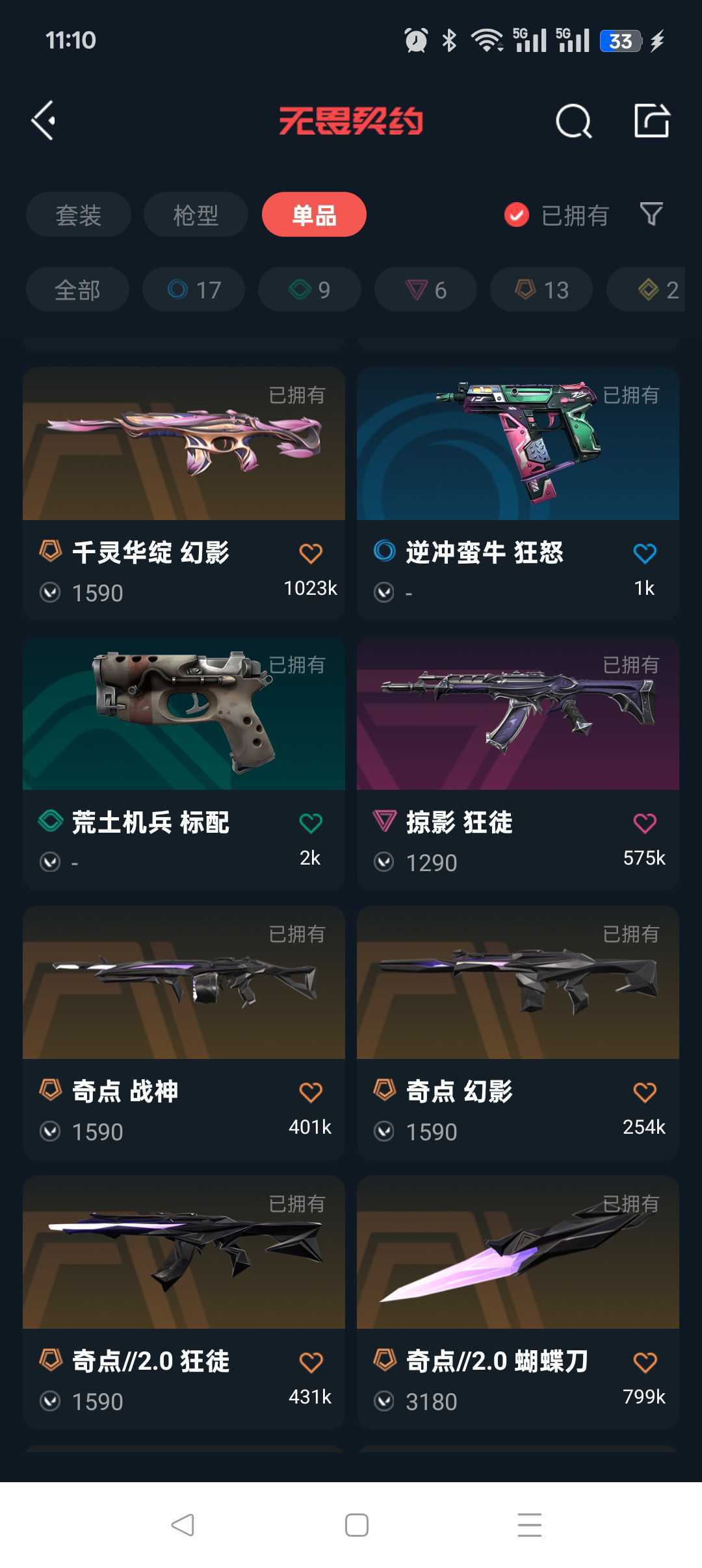Switch to the 套装 tab
Image resolution: width=702 pixels, height=1568 pixels.
click(x=79, y=215)
